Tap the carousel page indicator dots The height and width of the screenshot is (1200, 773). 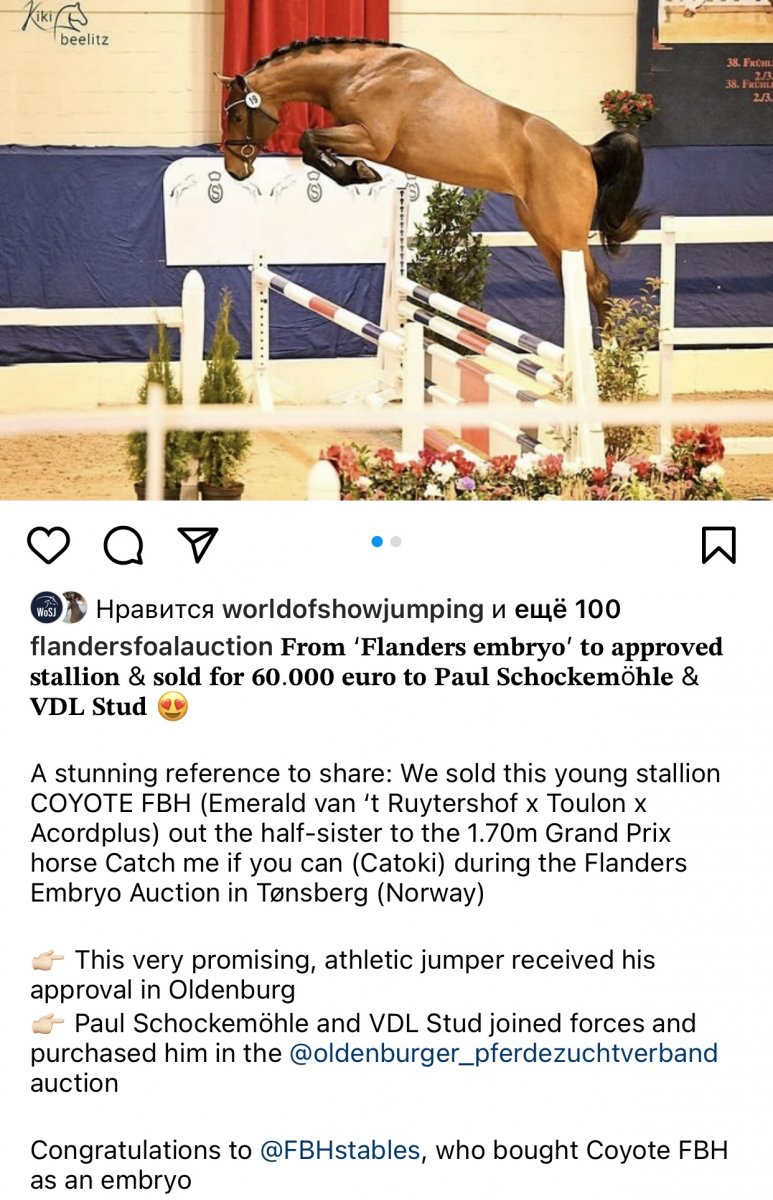(386, 541)
